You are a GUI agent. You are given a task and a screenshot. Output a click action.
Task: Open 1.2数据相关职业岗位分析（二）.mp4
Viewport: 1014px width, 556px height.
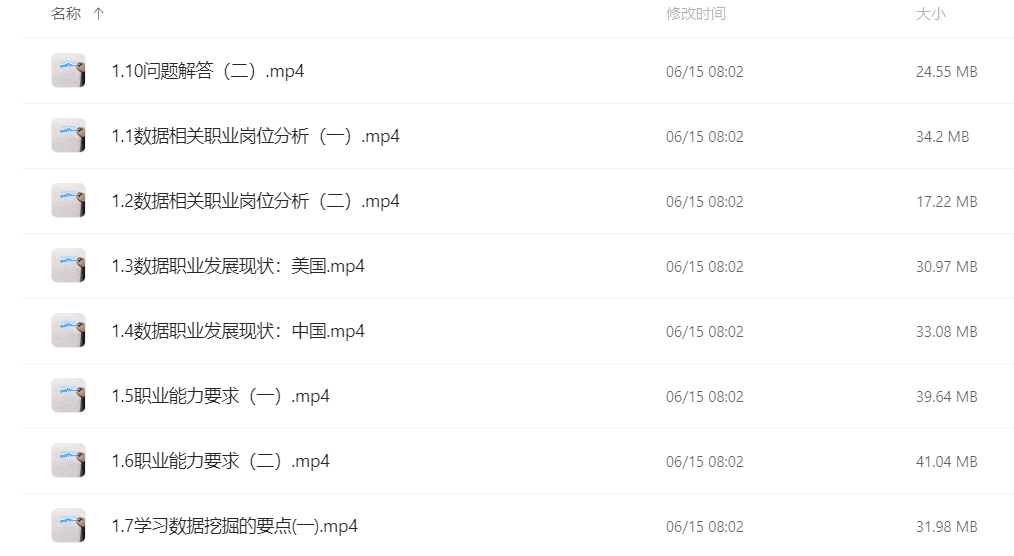point(255,202)
